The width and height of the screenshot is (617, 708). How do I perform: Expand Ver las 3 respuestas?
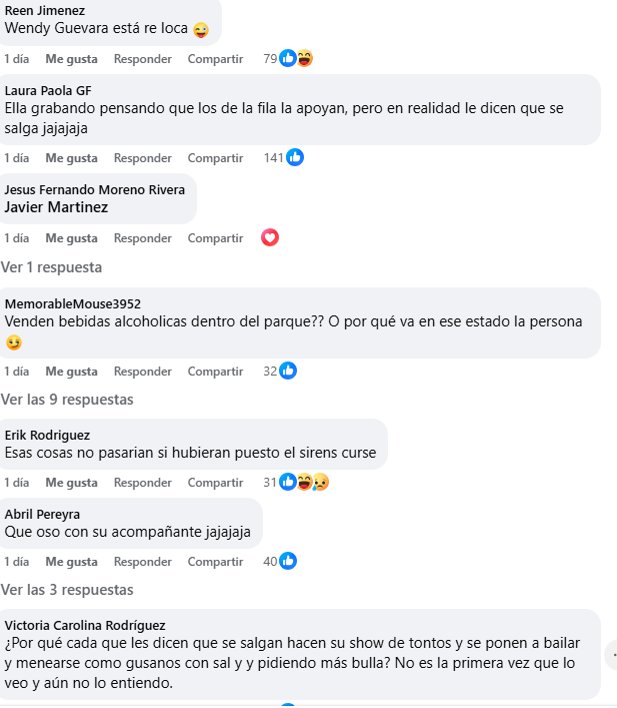67,590
